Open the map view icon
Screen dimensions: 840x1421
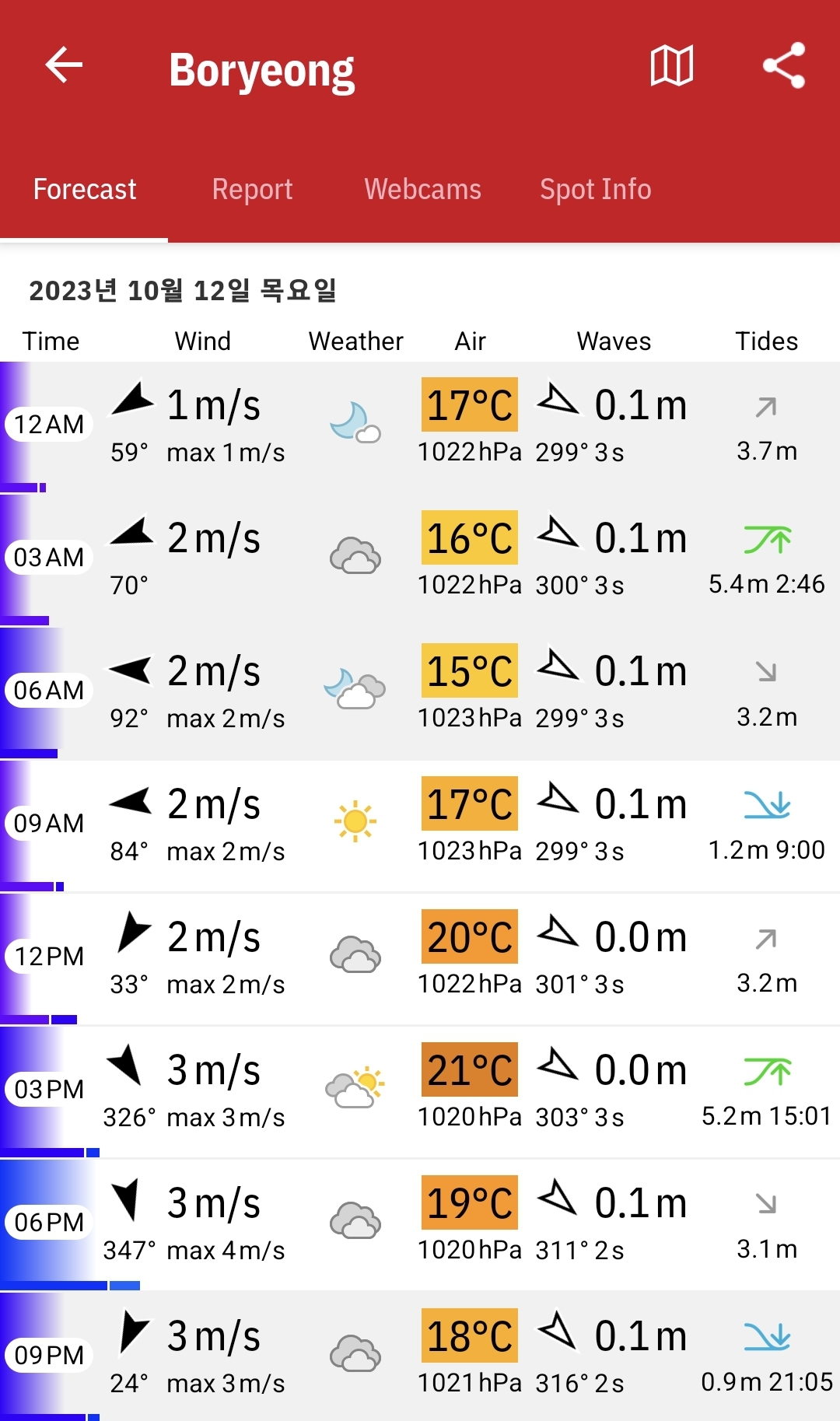pyautogui.click(x=672, y=65)
